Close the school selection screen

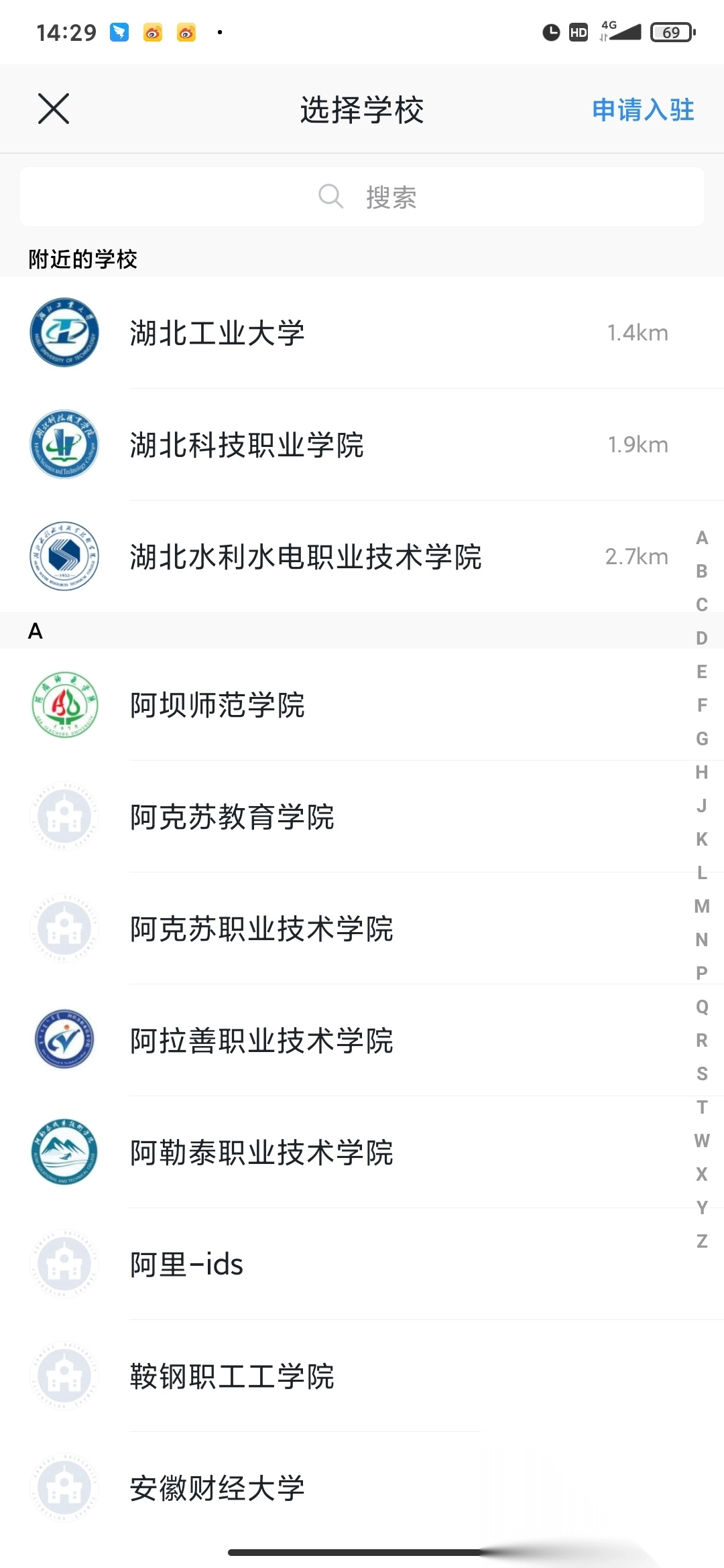tap(54, 109)
